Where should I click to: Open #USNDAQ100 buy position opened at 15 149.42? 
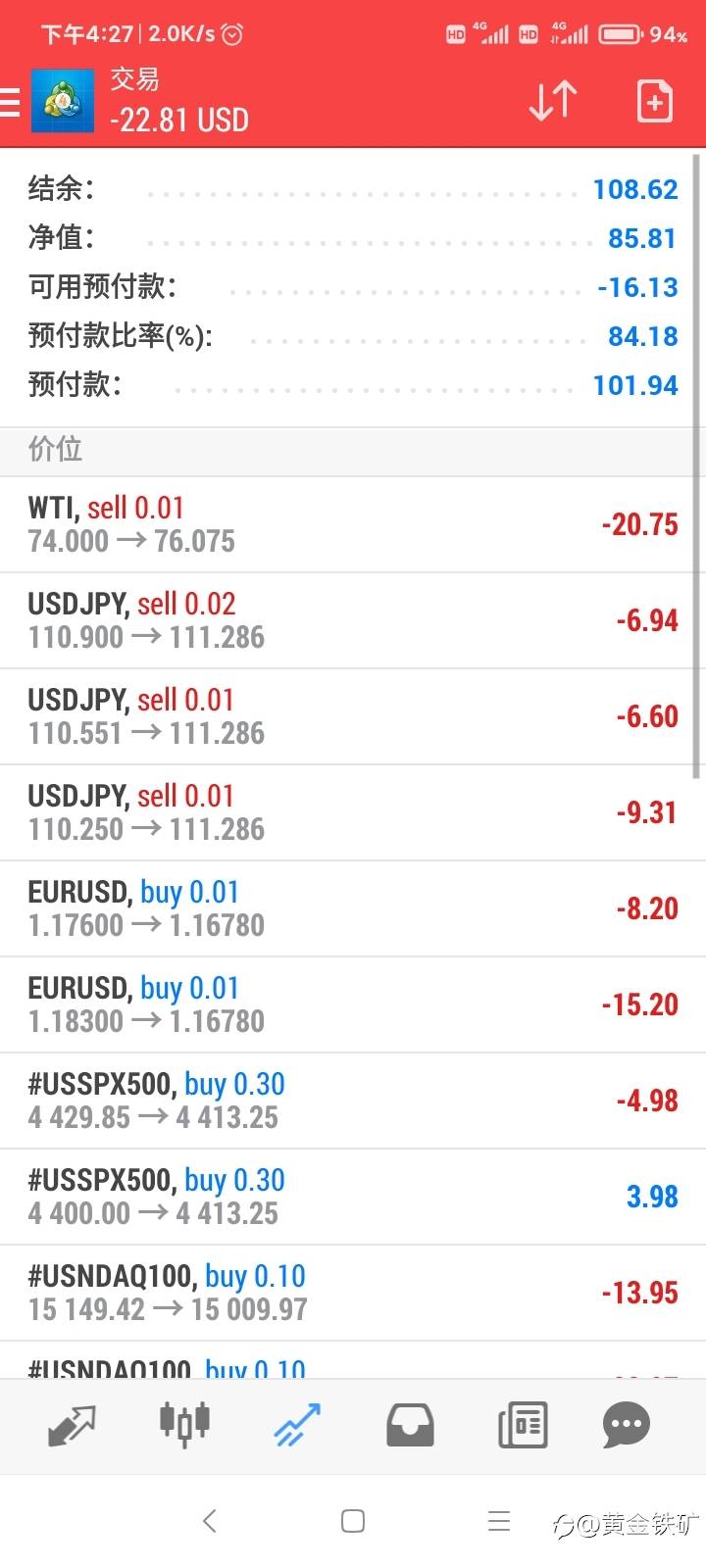point(353,1293)
